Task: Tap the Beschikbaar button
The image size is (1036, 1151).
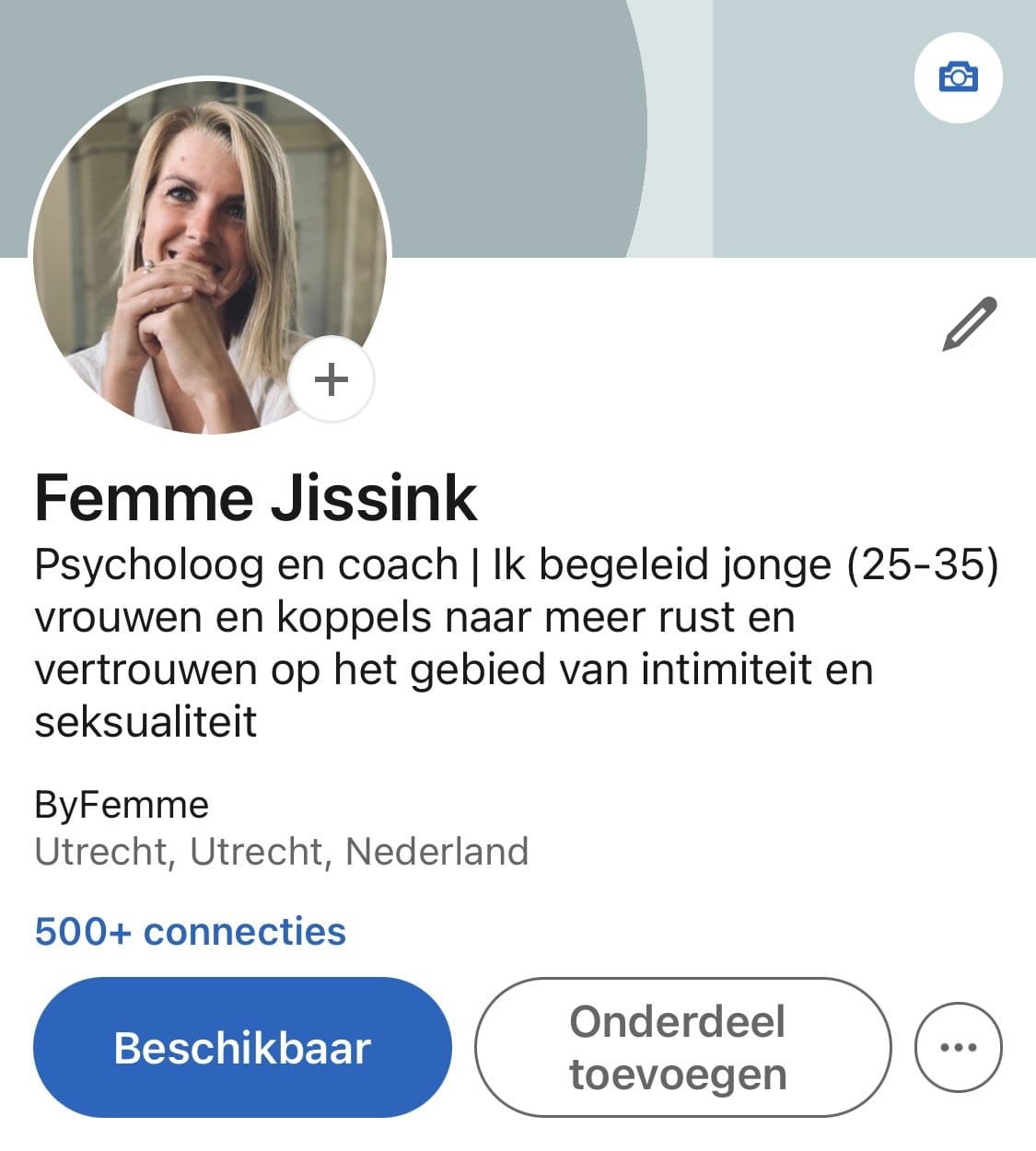Action: click(242, 1048)
